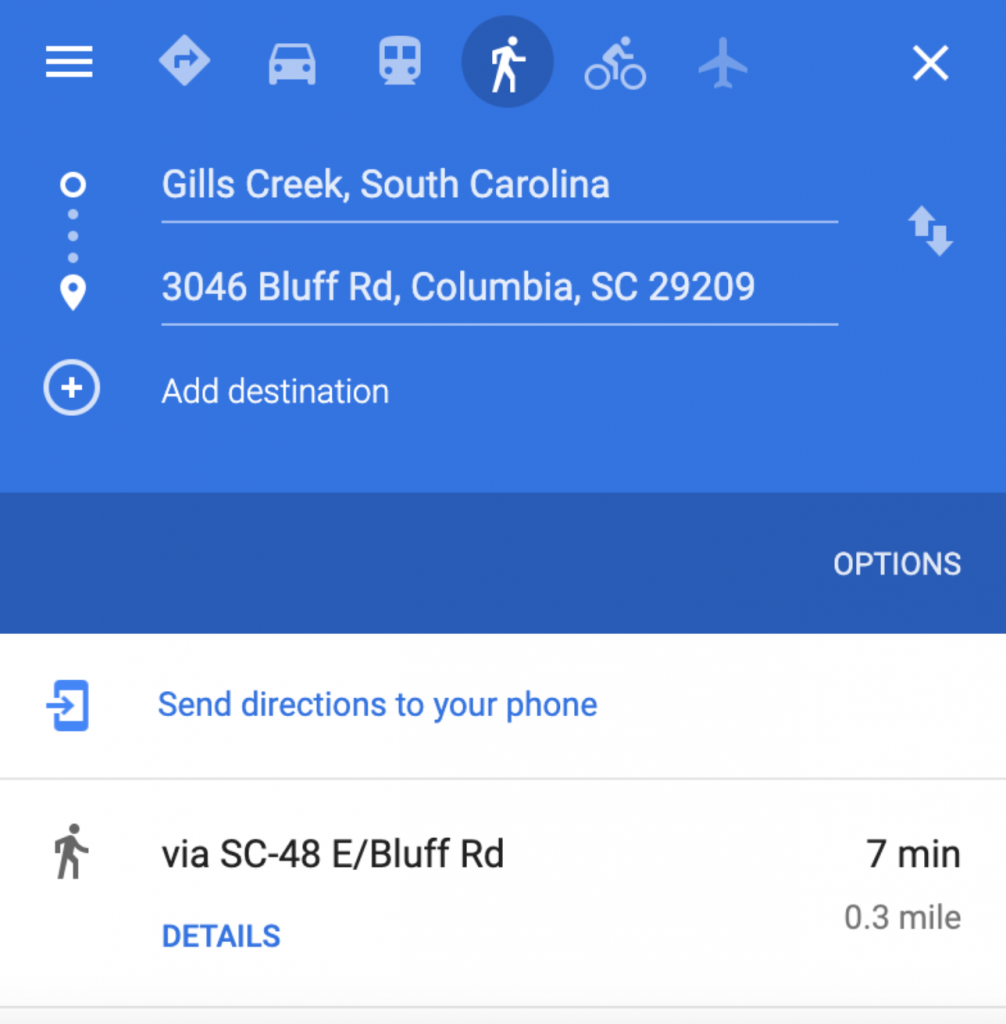Select best travel mode icon
This screenshot has height=1024, width=1006.
pos(185,63)
